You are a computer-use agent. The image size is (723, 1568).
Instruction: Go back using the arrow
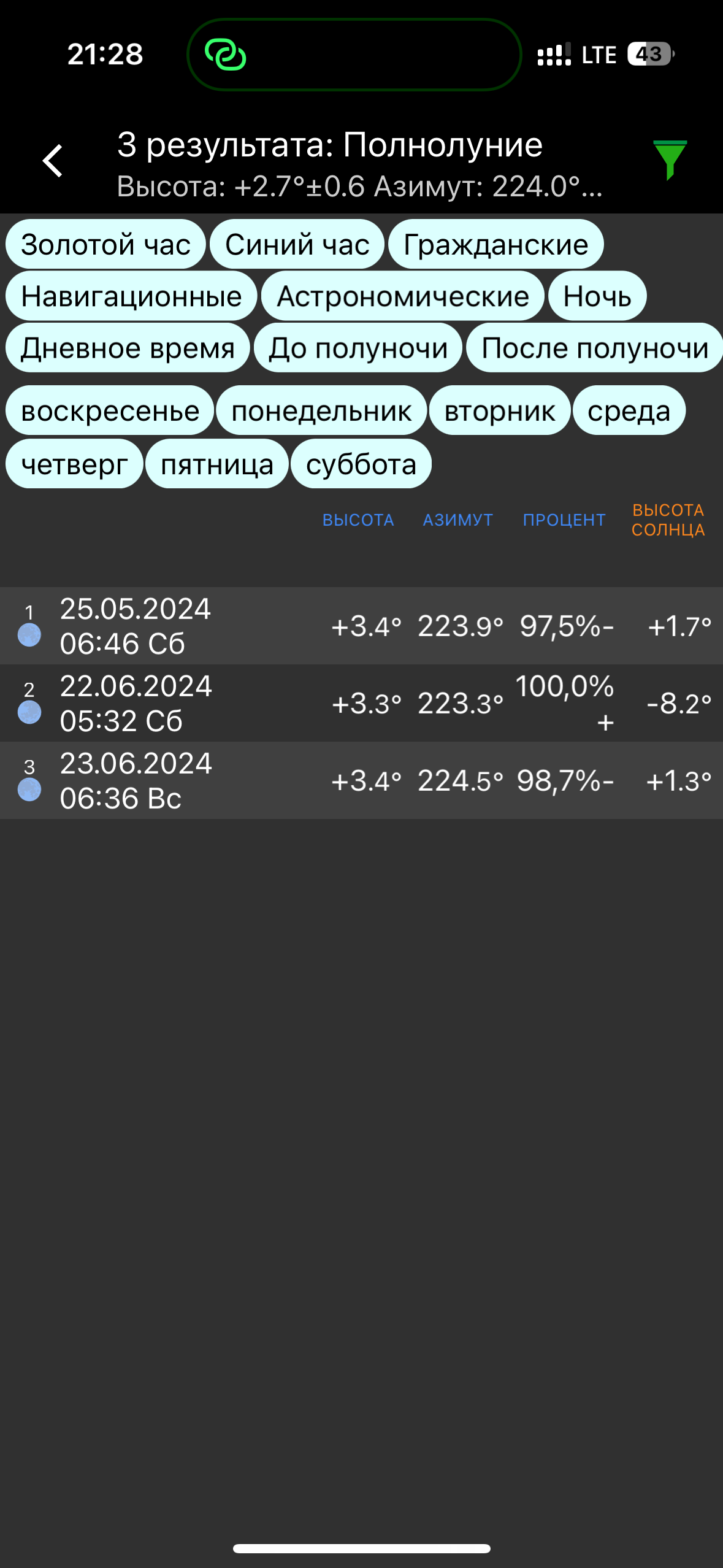(53, 161)
